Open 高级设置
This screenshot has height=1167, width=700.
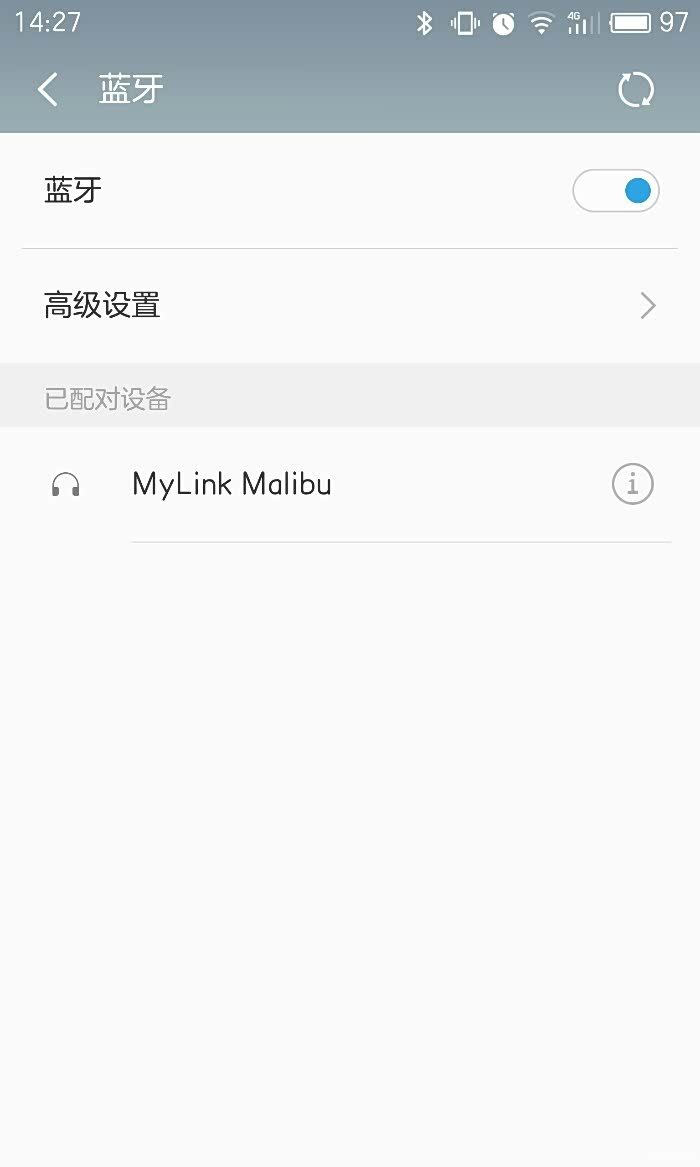tap(350, 305)
